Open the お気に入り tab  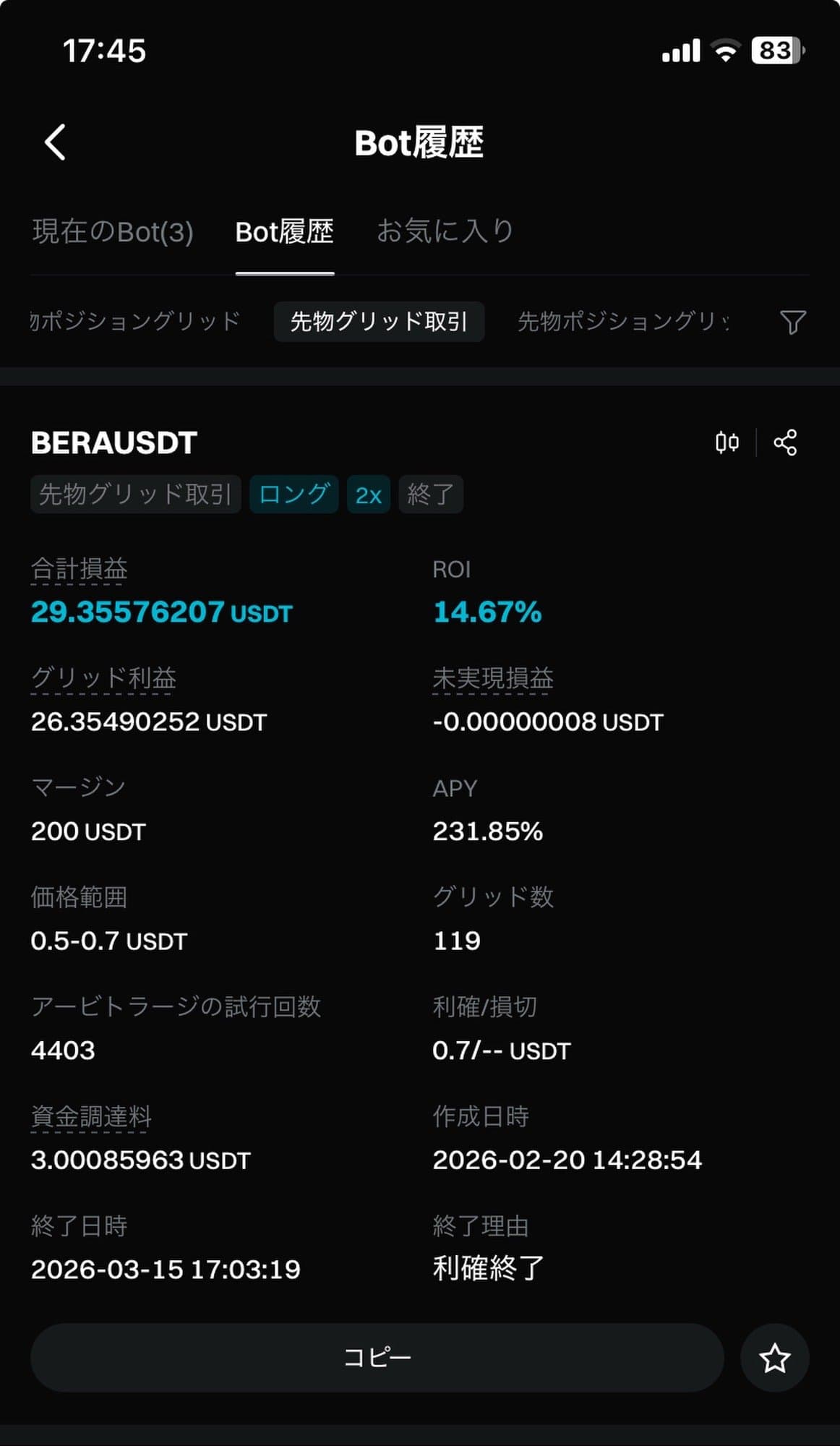click(x=445, y=232)
